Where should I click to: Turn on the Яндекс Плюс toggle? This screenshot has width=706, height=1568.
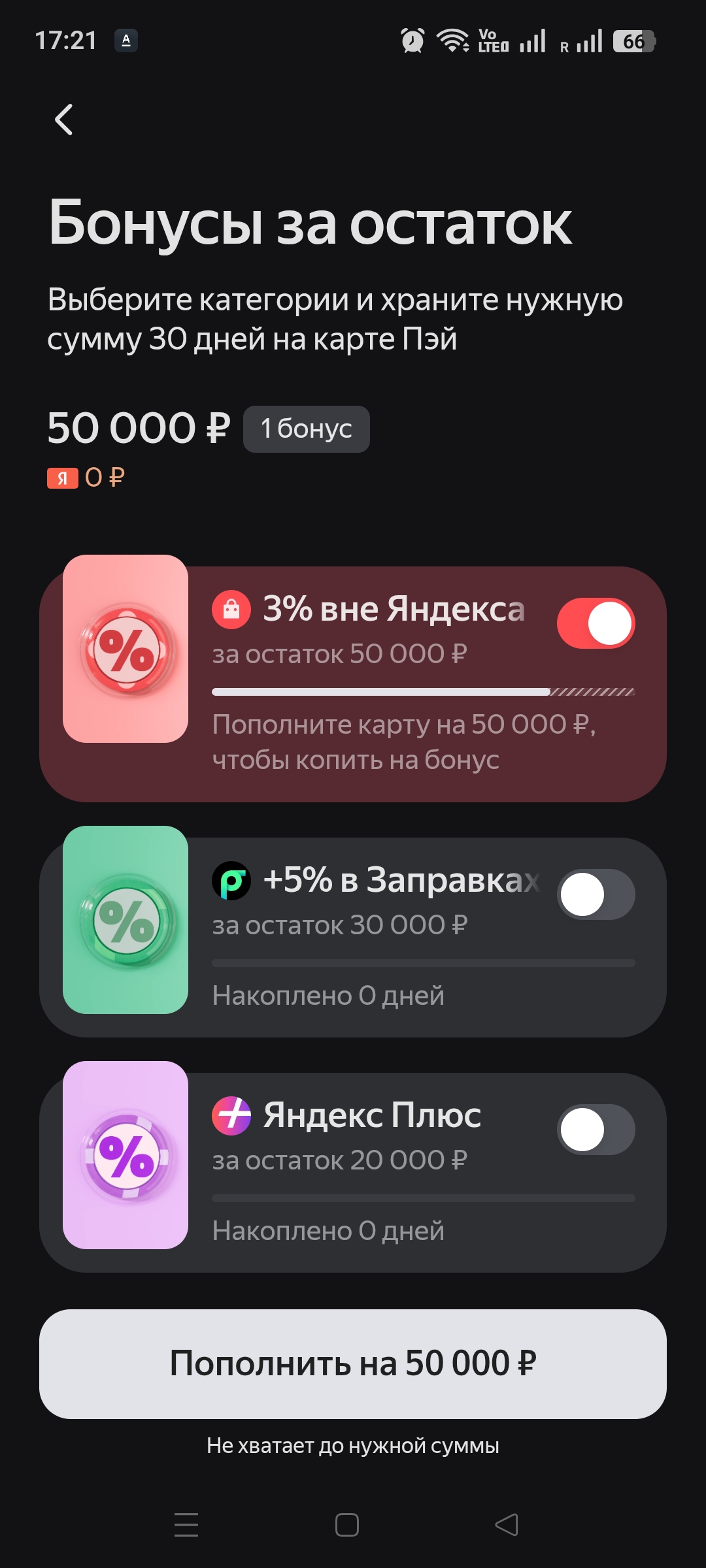[x=596, y=1130]
